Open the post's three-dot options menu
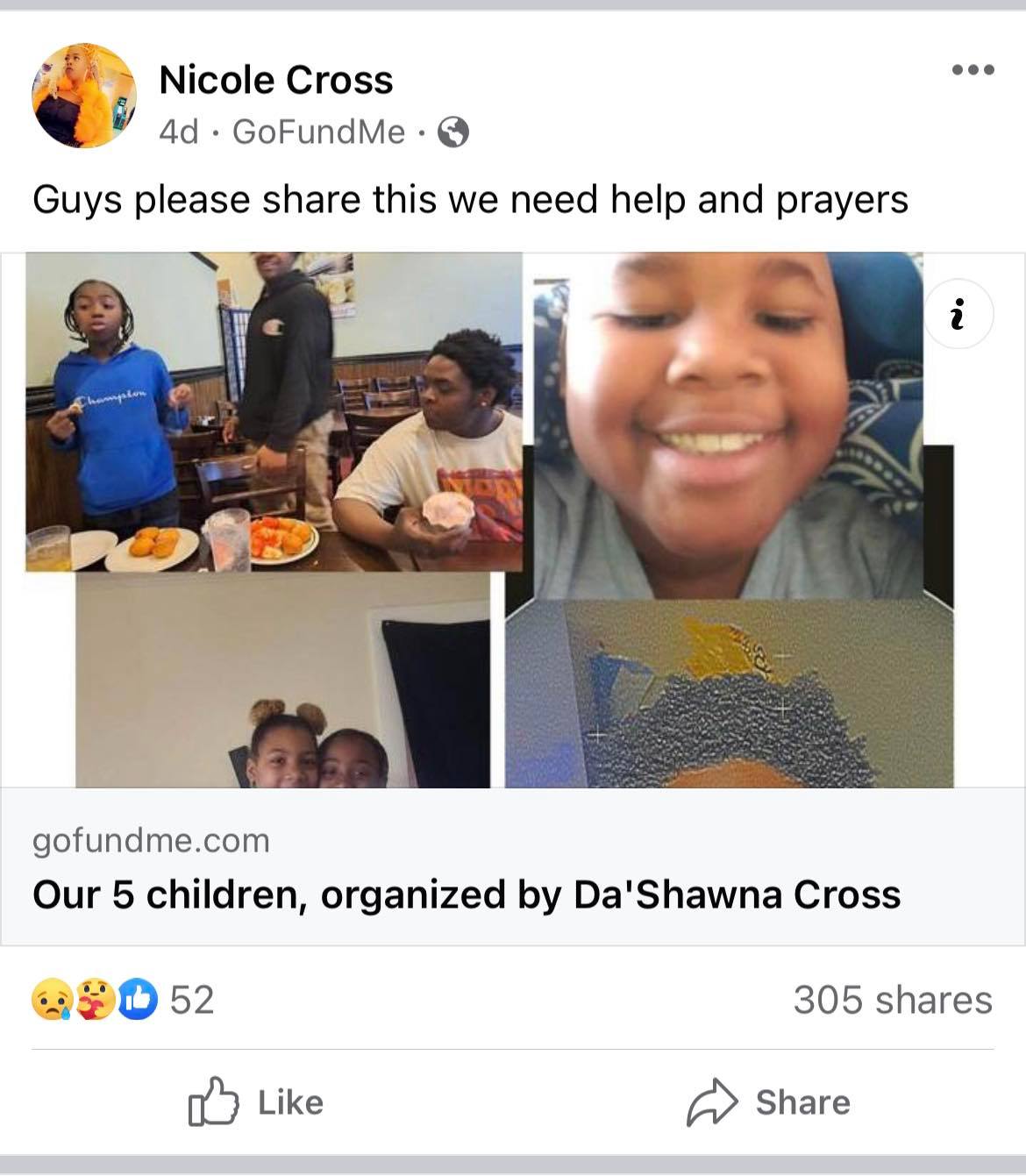This screenshot has height=1176, width=1026. click(x=973, y=70)
